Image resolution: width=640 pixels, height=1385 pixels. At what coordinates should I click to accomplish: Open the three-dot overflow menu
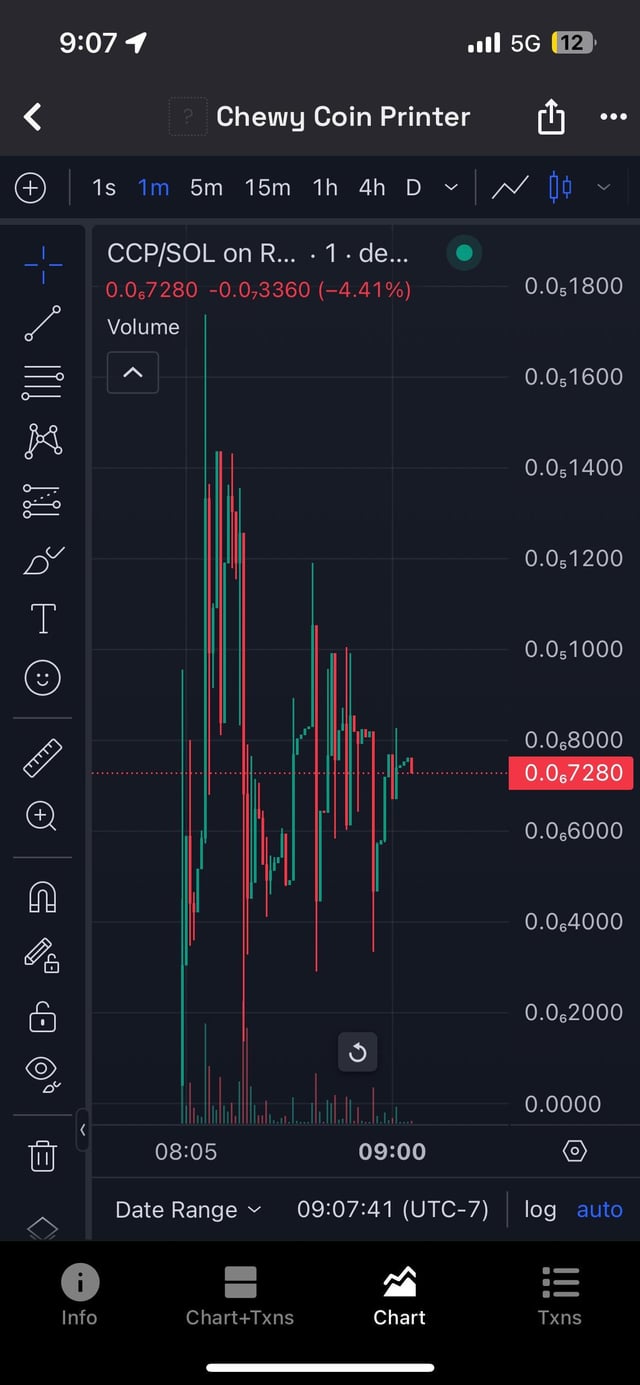[x=612, y=117]
